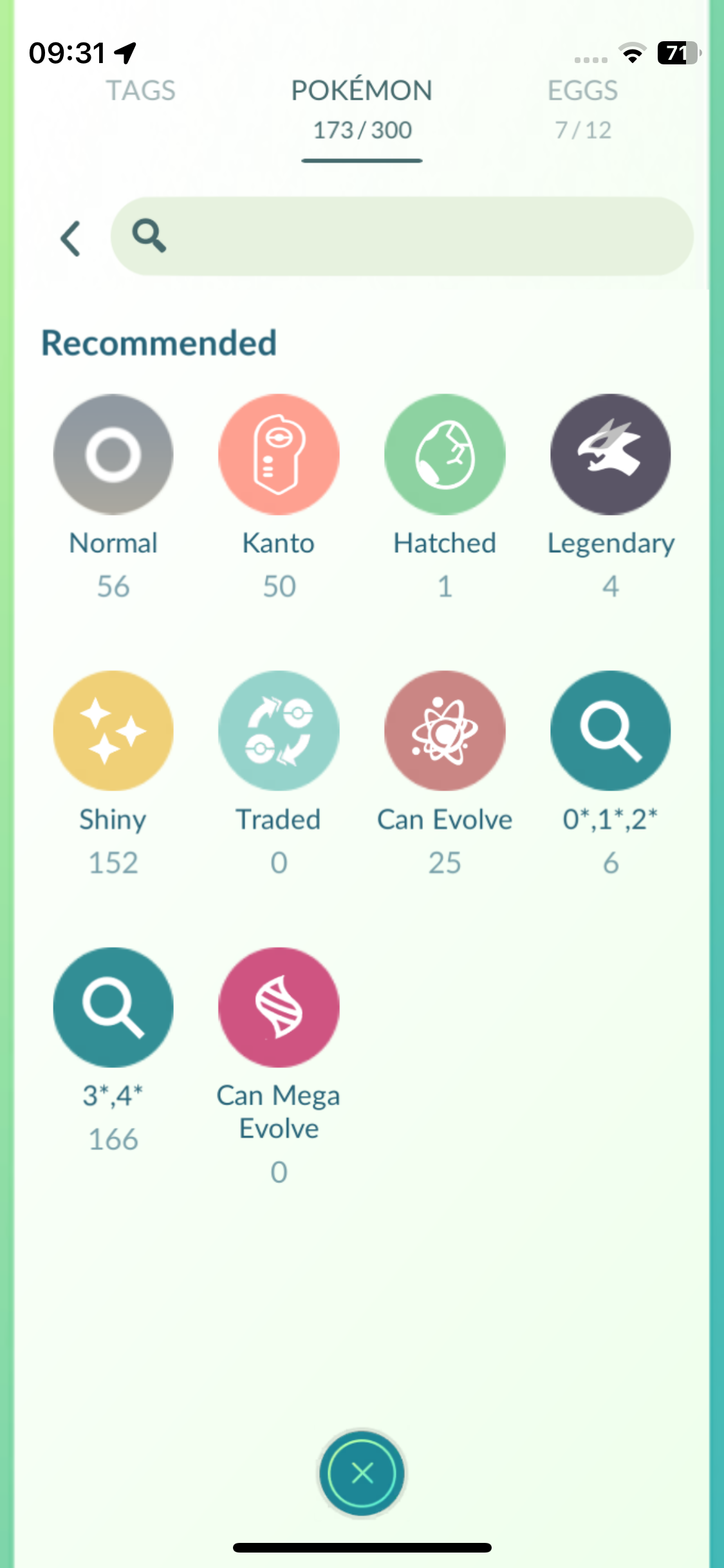
Task: Select the Can Evolve filter
Action: click(445, 731)
